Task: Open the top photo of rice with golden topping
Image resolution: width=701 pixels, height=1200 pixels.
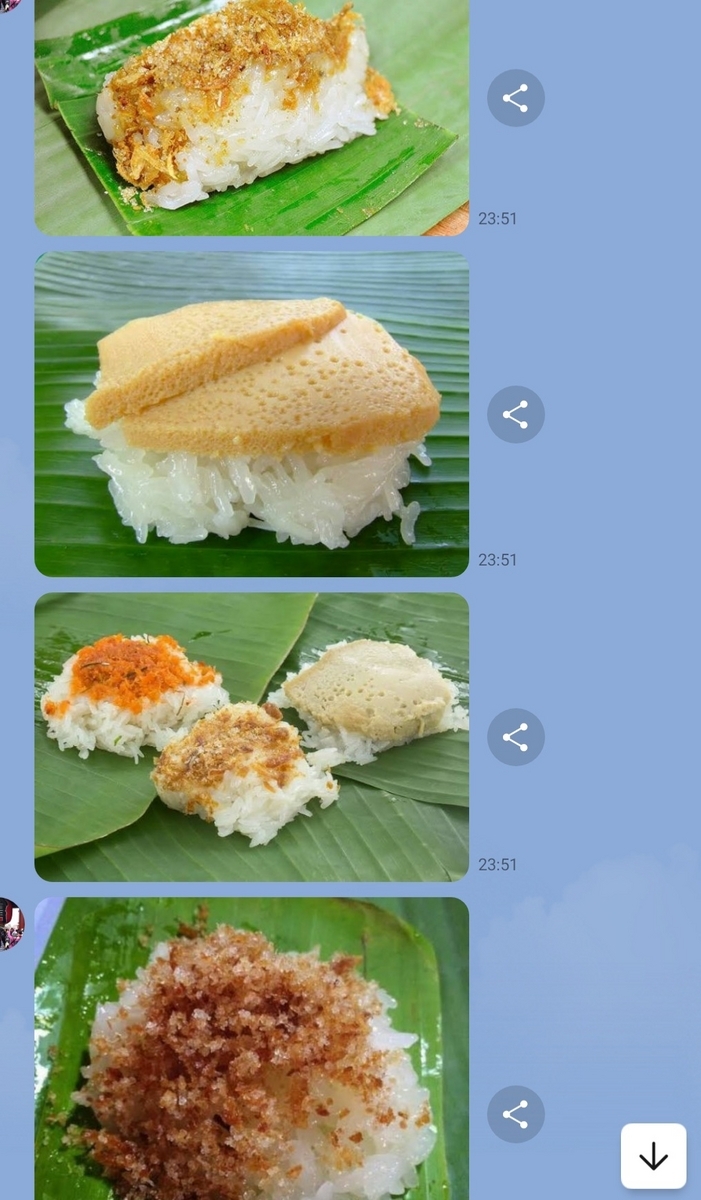Action: tap(252, 117)
